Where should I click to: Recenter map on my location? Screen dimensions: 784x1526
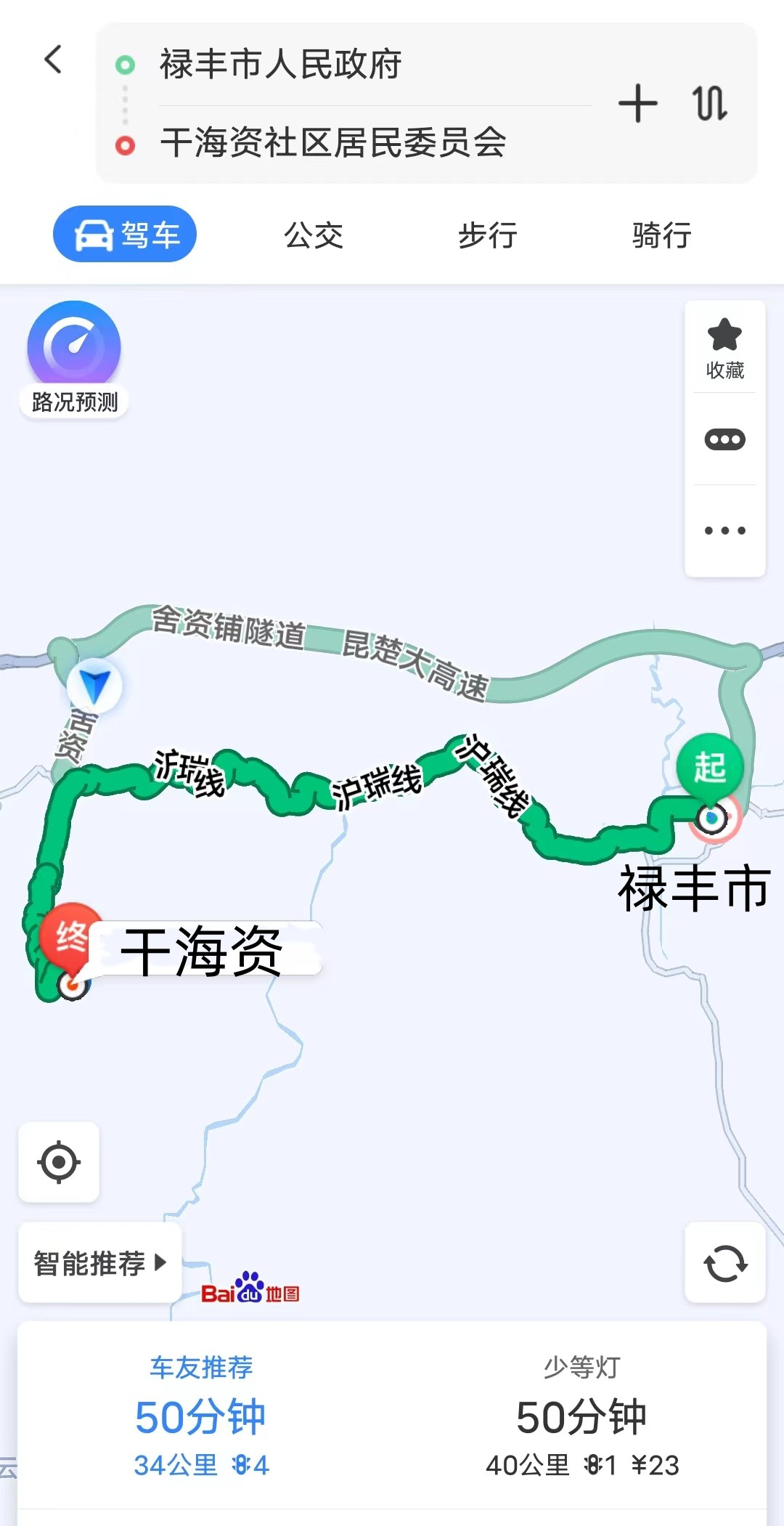59,1162
